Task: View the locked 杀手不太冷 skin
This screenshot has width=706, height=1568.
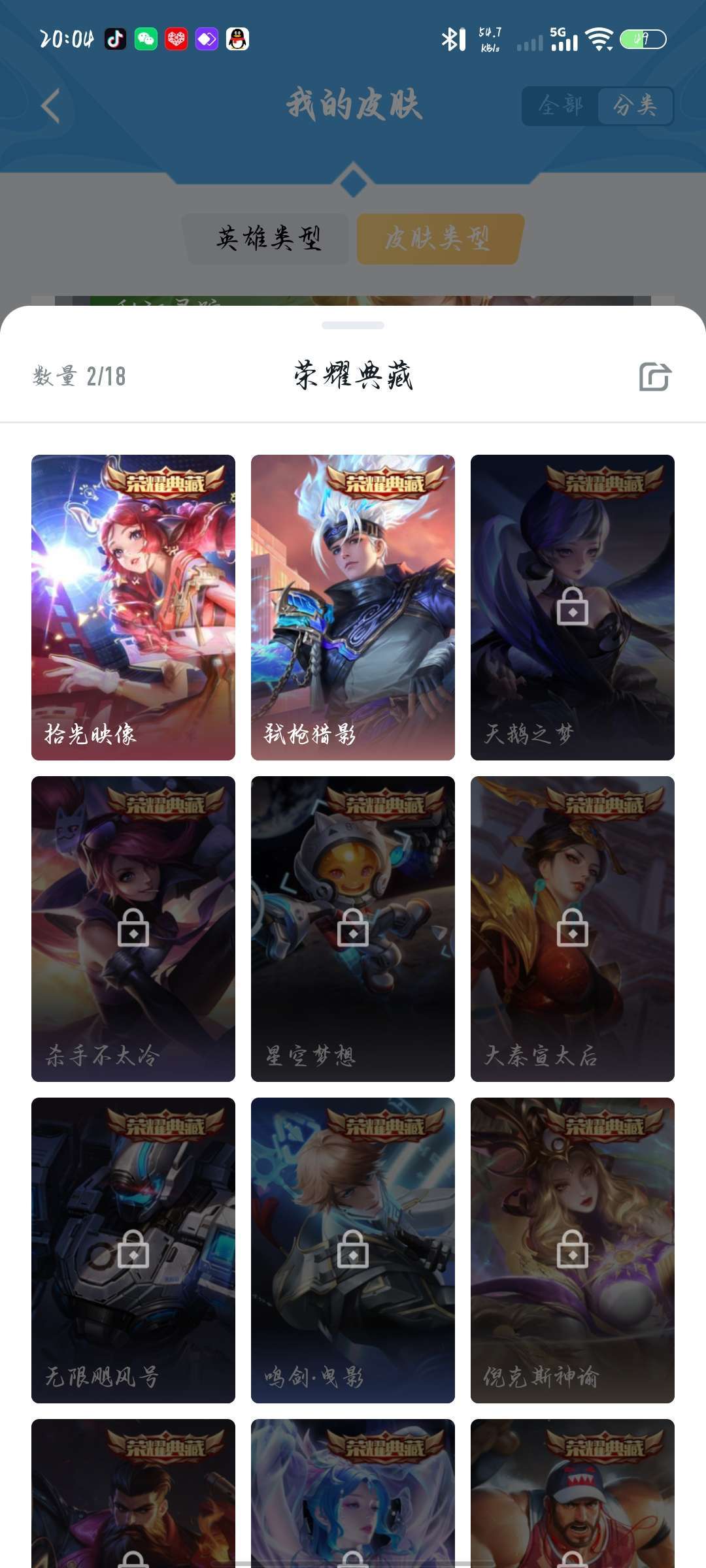Action: tap(133, 929)
